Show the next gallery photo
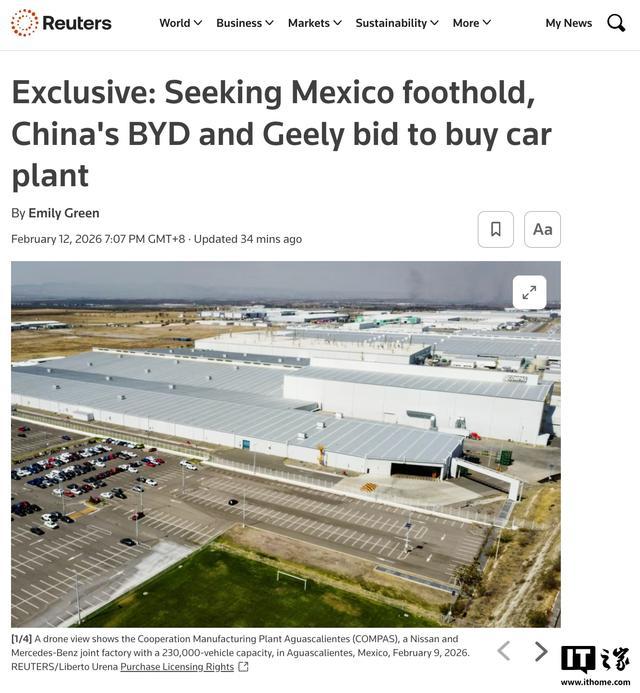This screenshot has height=693, width=640. coord(541,652)
